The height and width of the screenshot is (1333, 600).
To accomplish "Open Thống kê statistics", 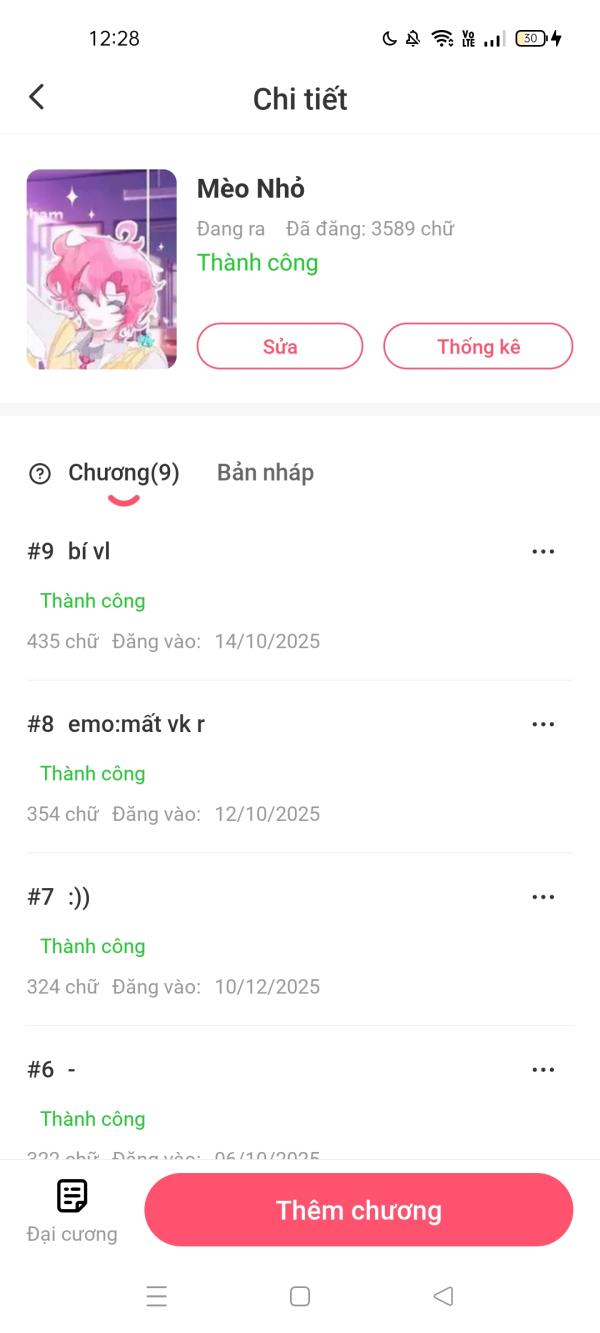I will click(478, 347).
